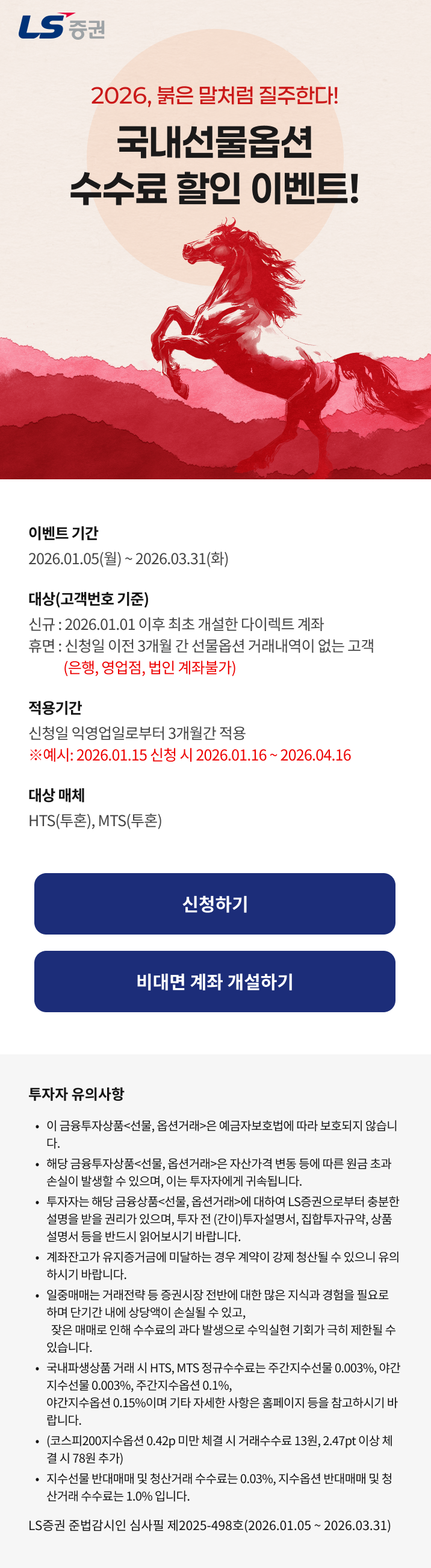431x1568 pixels.
Task: Tap the 신청하기 button to apply
Action: [x=215, y=904]
